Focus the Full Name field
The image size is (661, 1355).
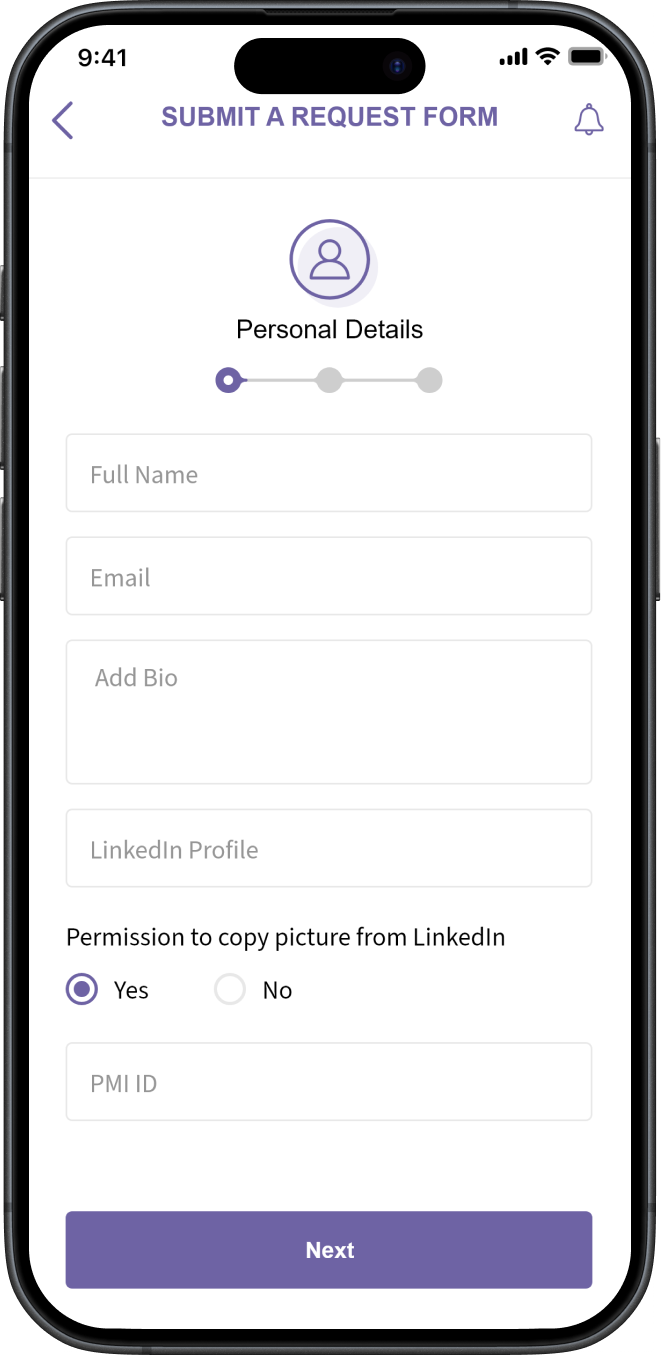328,473
